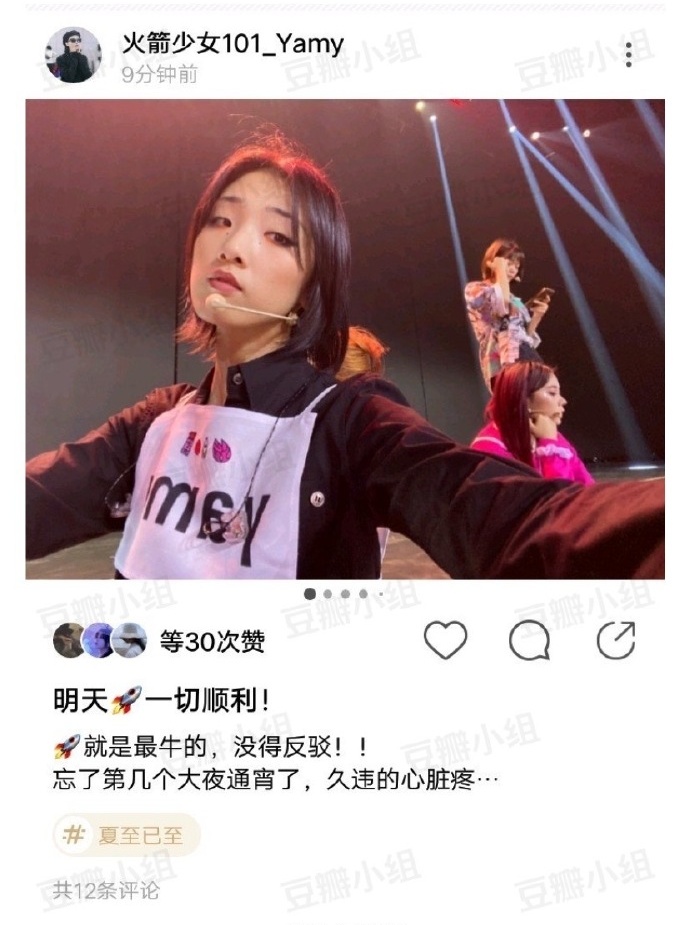690x925 pixels.
Task: View the selfie photo in full screen
Action: point(345,339)
